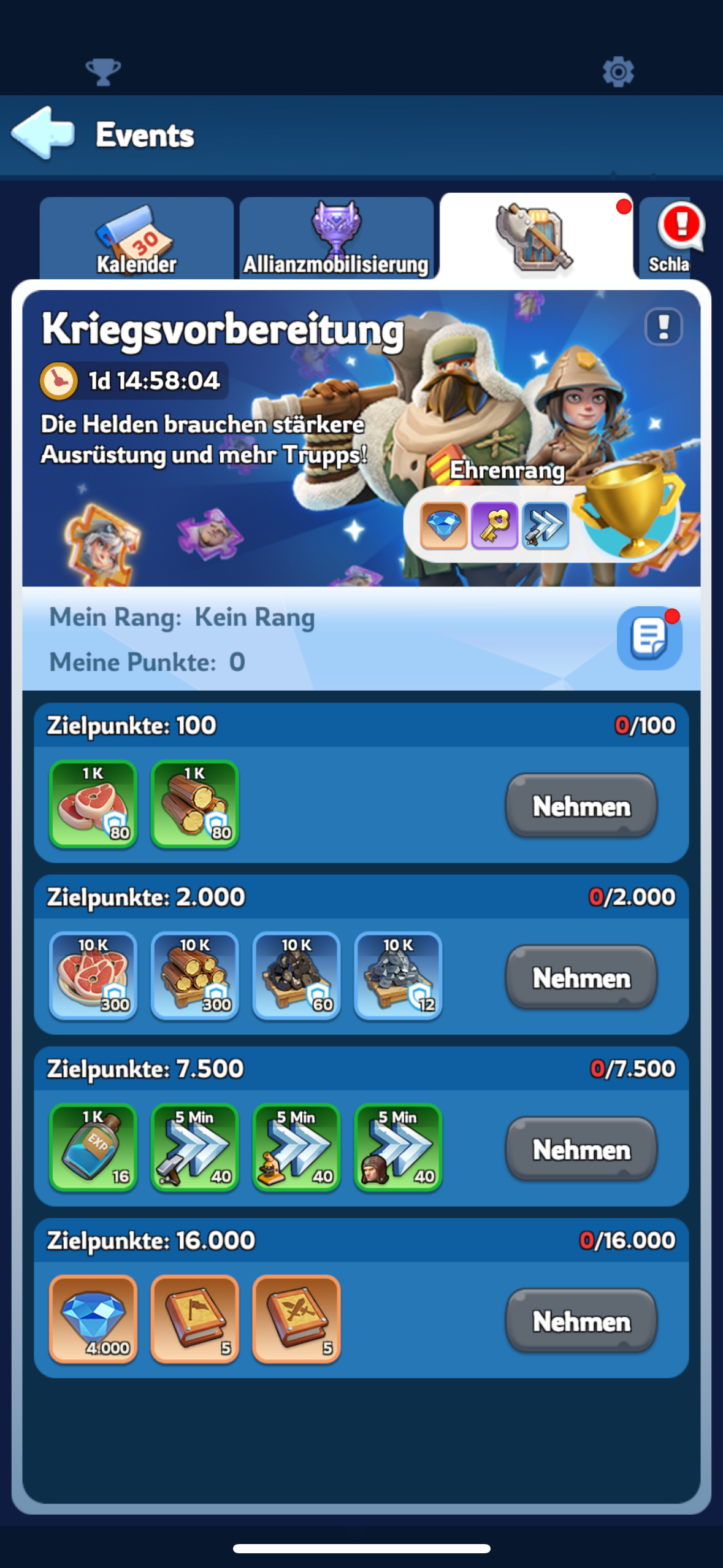Switch to the Allianzmobilisierung tab
This screenshot has height=1568, width=723.
pyautogui.click(x=336, y=240)
